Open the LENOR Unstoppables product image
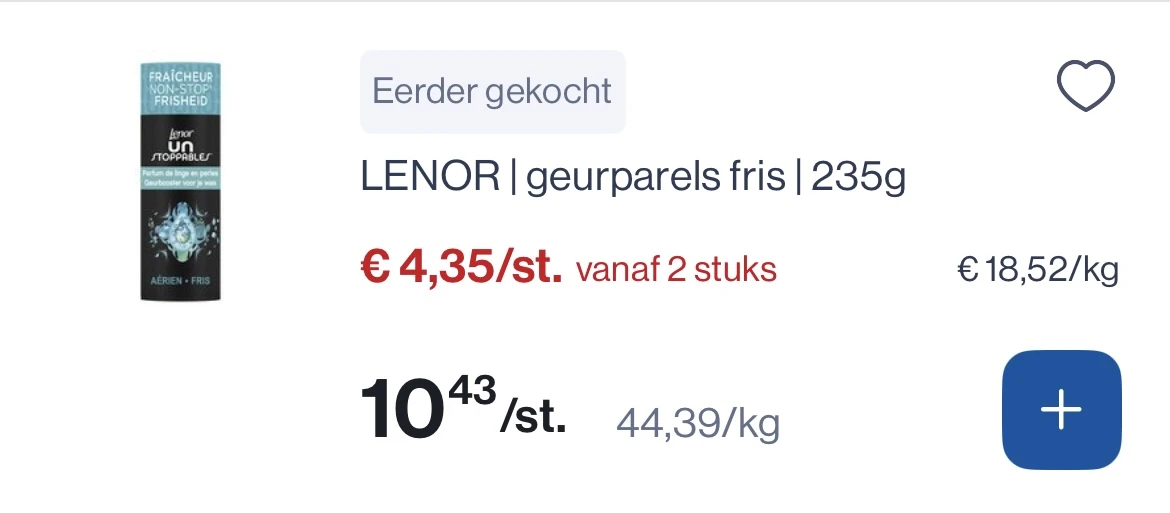This screenshot has width=1170, height=513. coord(180,181)
